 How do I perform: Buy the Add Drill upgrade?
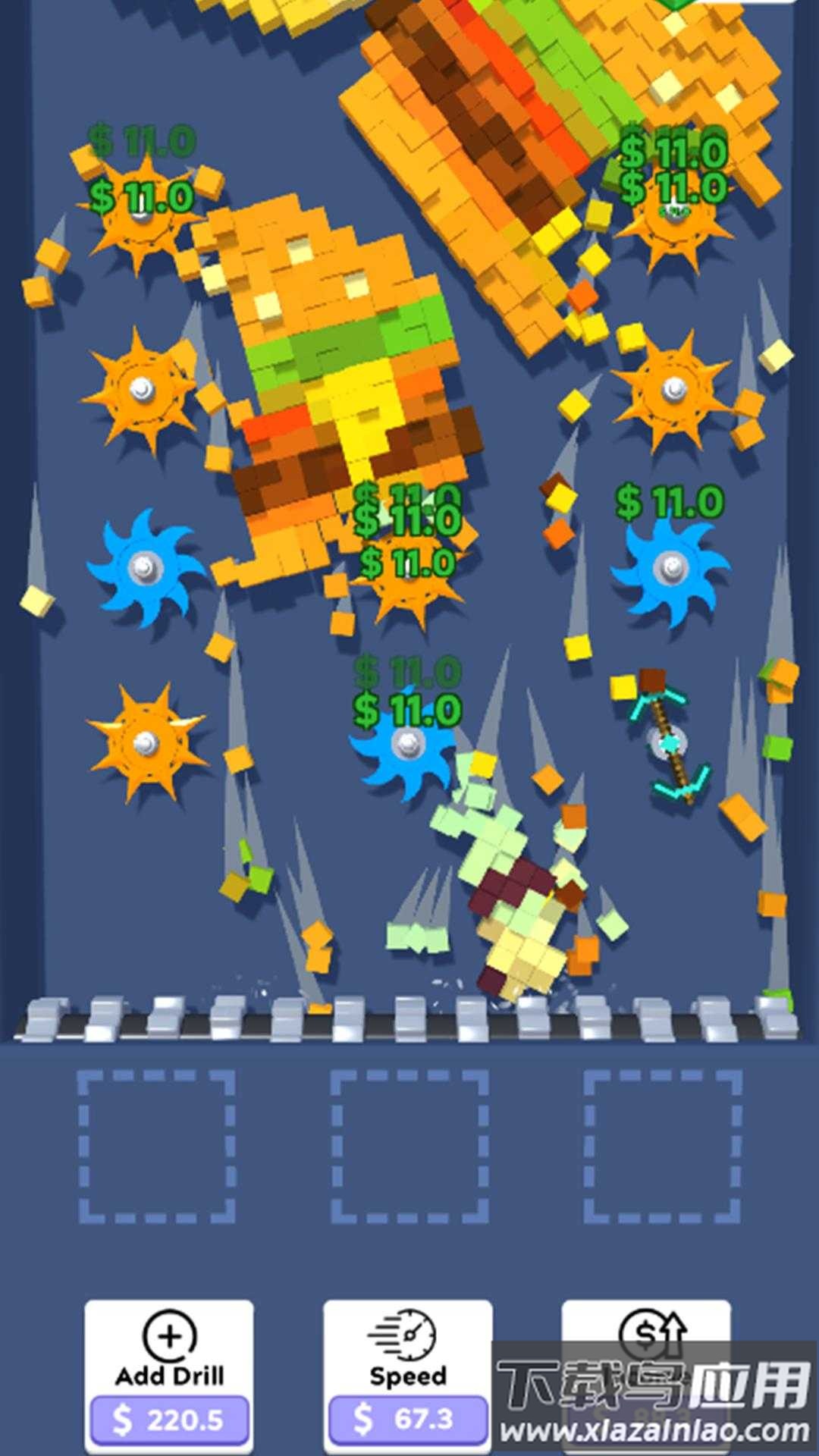tap(169, 1376)
